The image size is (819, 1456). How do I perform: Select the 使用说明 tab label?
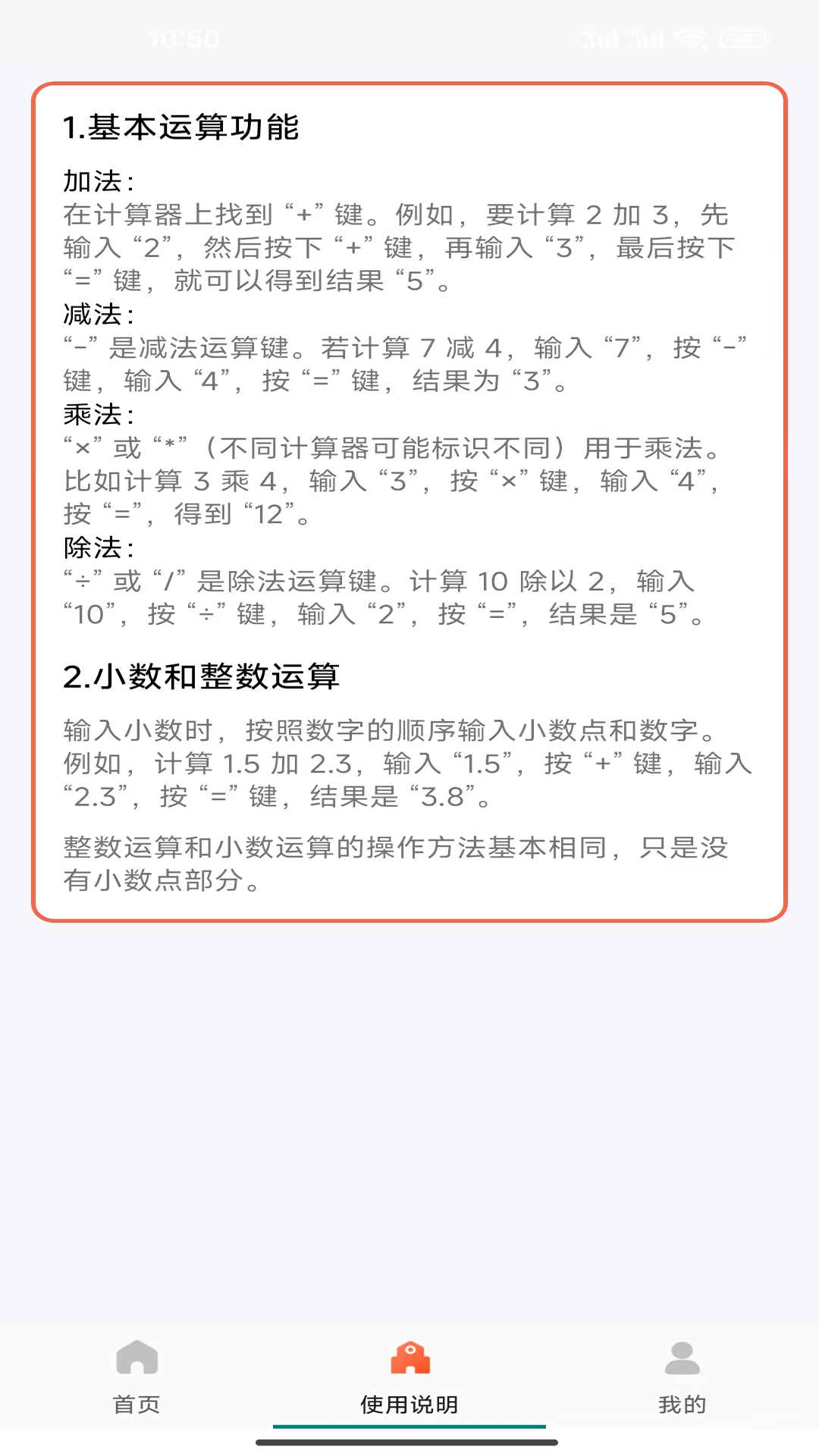click(408, 1404)
